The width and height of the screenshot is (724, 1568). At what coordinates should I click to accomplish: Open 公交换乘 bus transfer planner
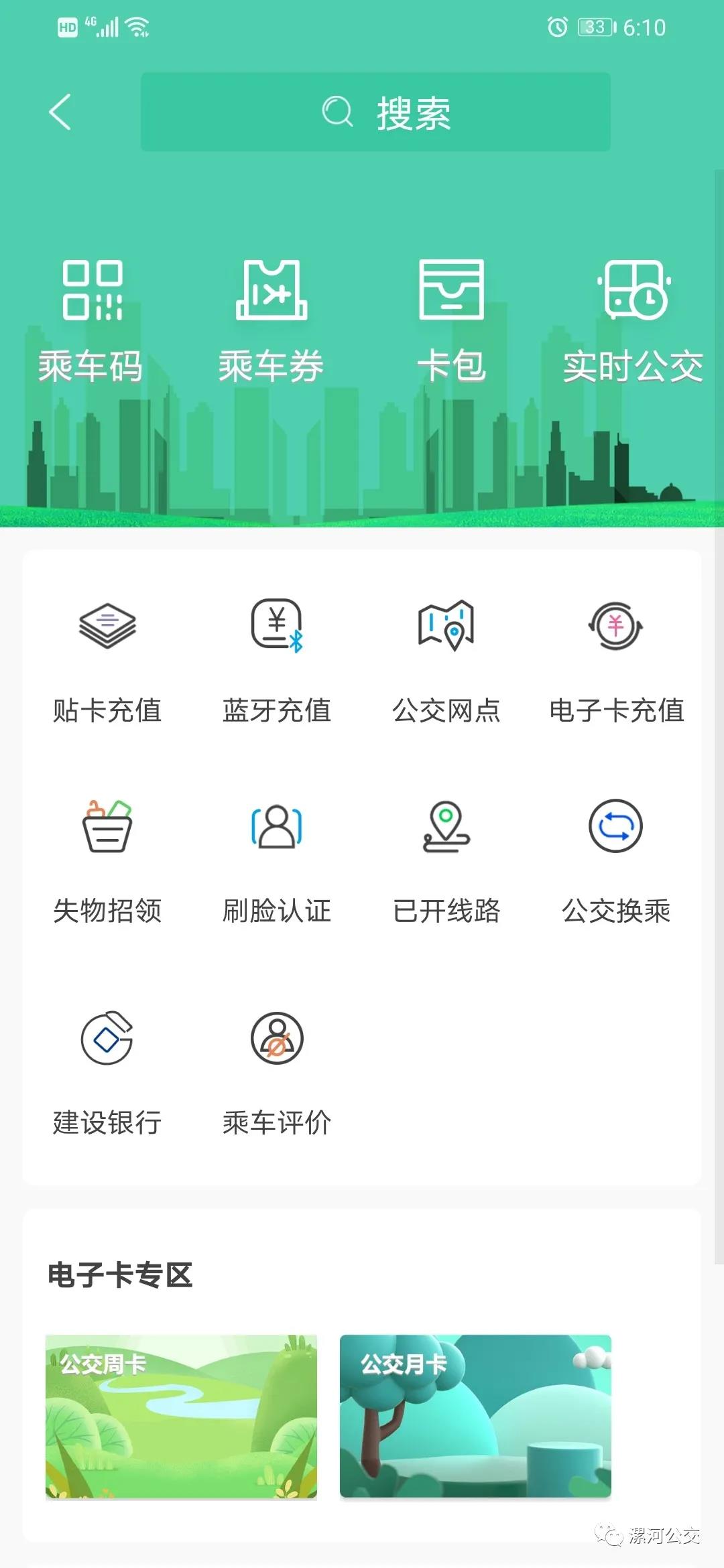(616, 861)
